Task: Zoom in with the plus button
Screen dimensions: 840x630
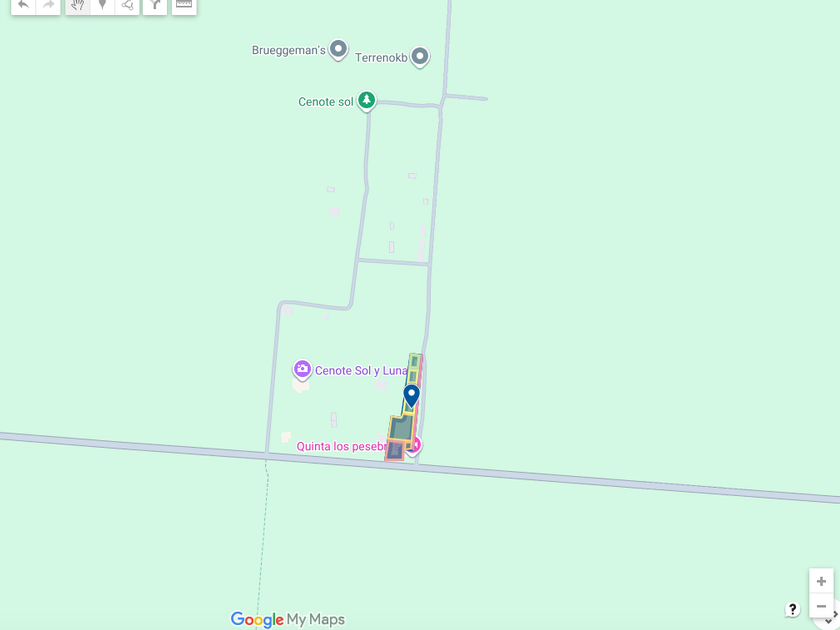Action: tap(821, 581)
